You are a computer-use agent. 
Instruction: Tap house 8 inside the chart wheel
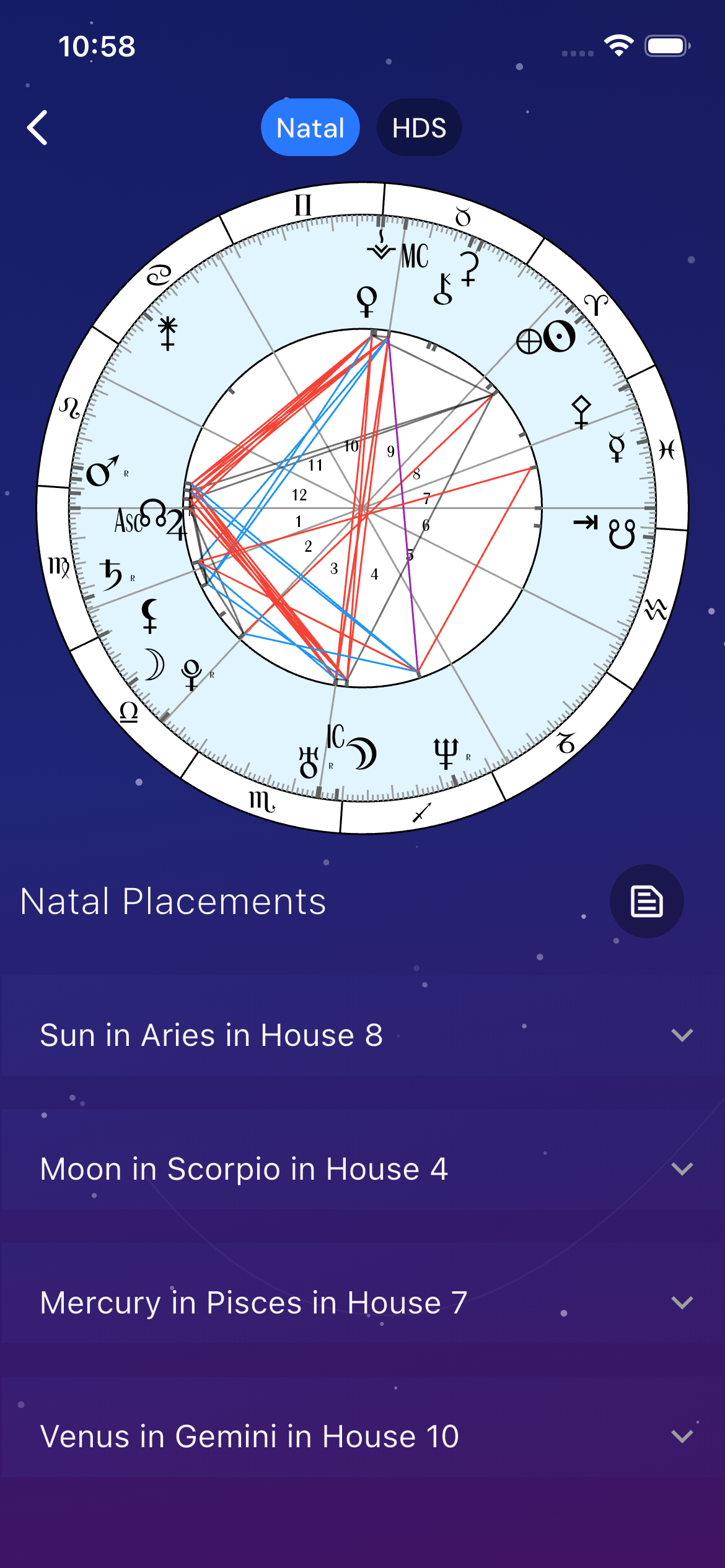tap(416, 474)
